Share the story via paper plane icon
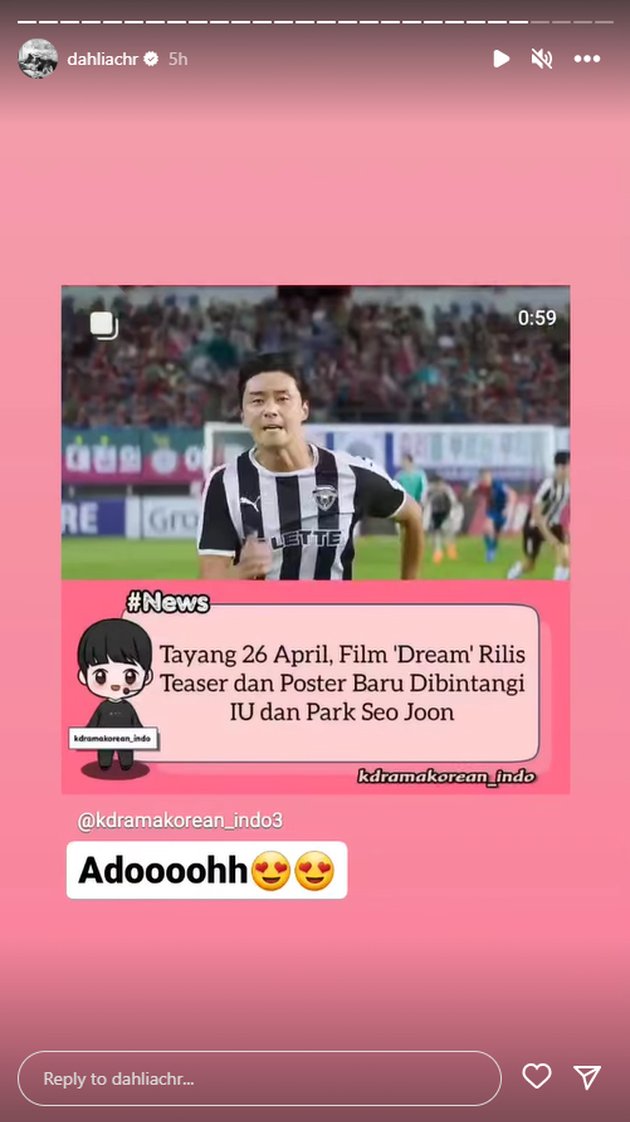 (587, 1076)
